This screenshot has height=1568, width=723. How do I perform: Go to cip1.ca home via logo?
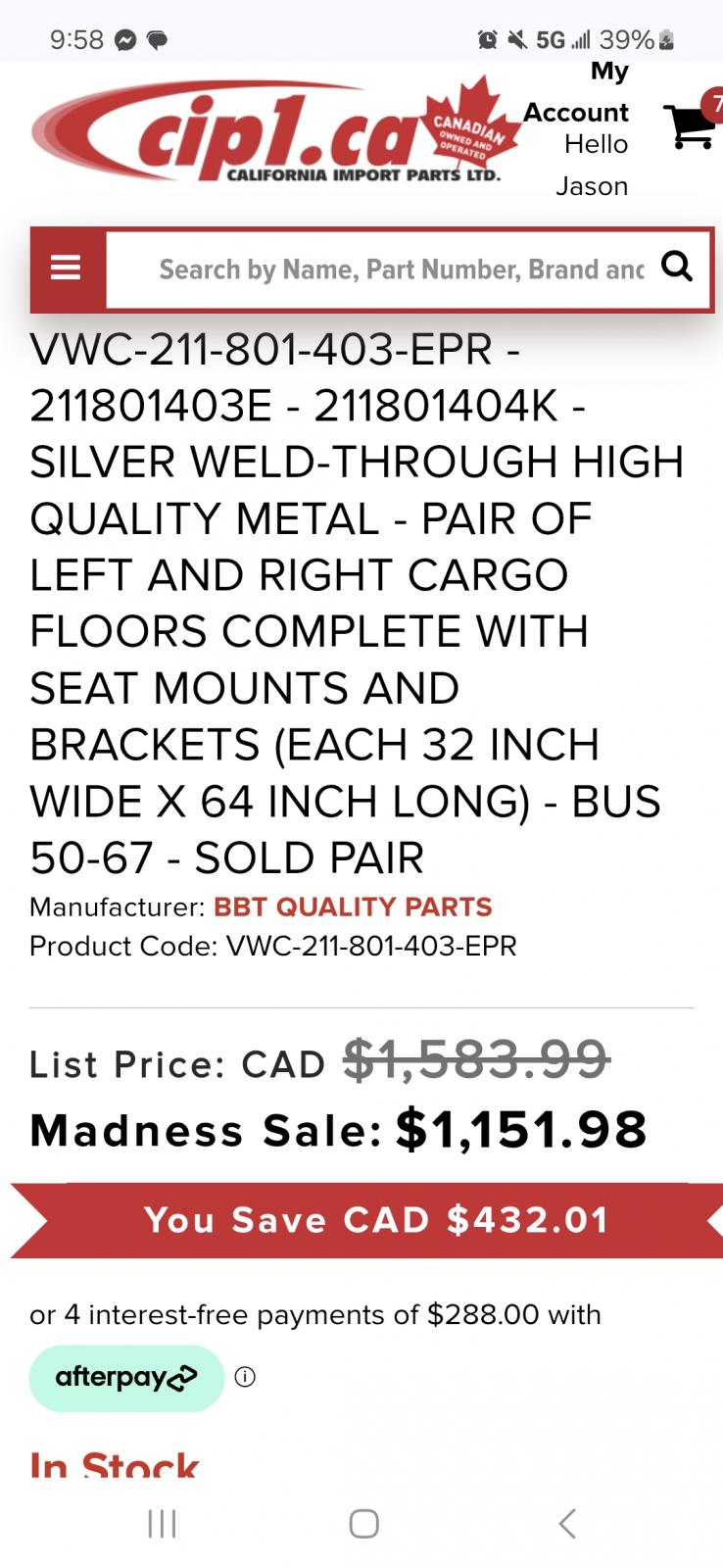[x=266, y=134]
